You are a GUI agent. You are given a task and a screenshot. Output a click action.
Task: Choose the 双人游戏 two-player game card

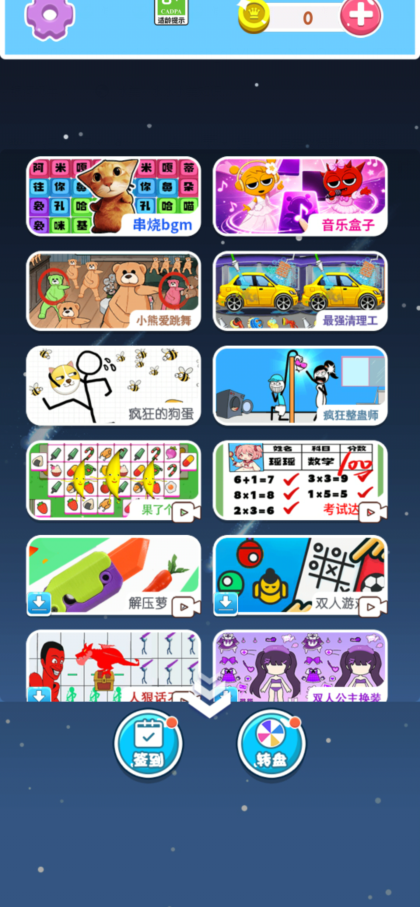pos(300,575)
